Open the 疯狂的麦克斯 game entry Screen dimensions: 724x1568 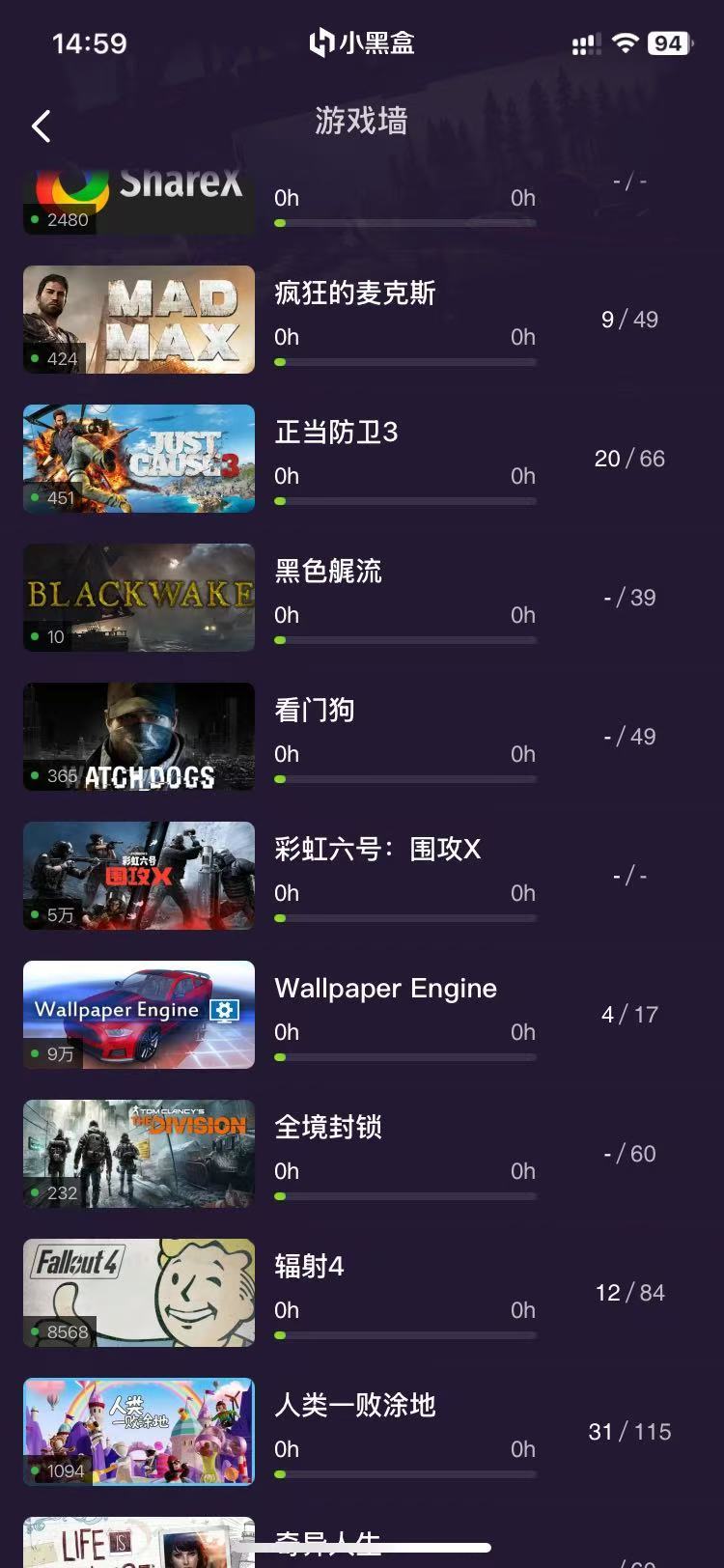362,320
